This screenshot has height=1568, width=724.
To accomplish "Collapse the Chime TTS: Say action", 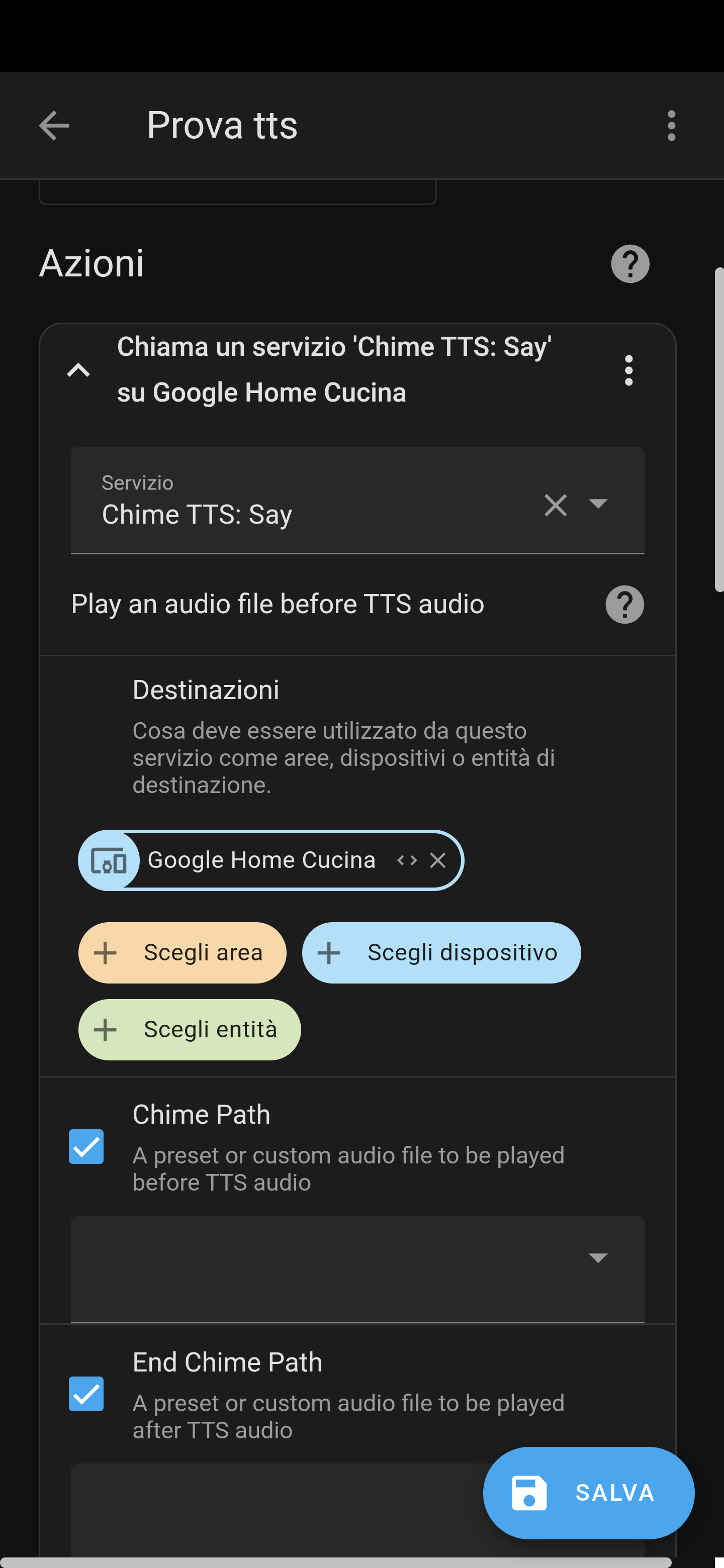I will click(x=78, y=370).
